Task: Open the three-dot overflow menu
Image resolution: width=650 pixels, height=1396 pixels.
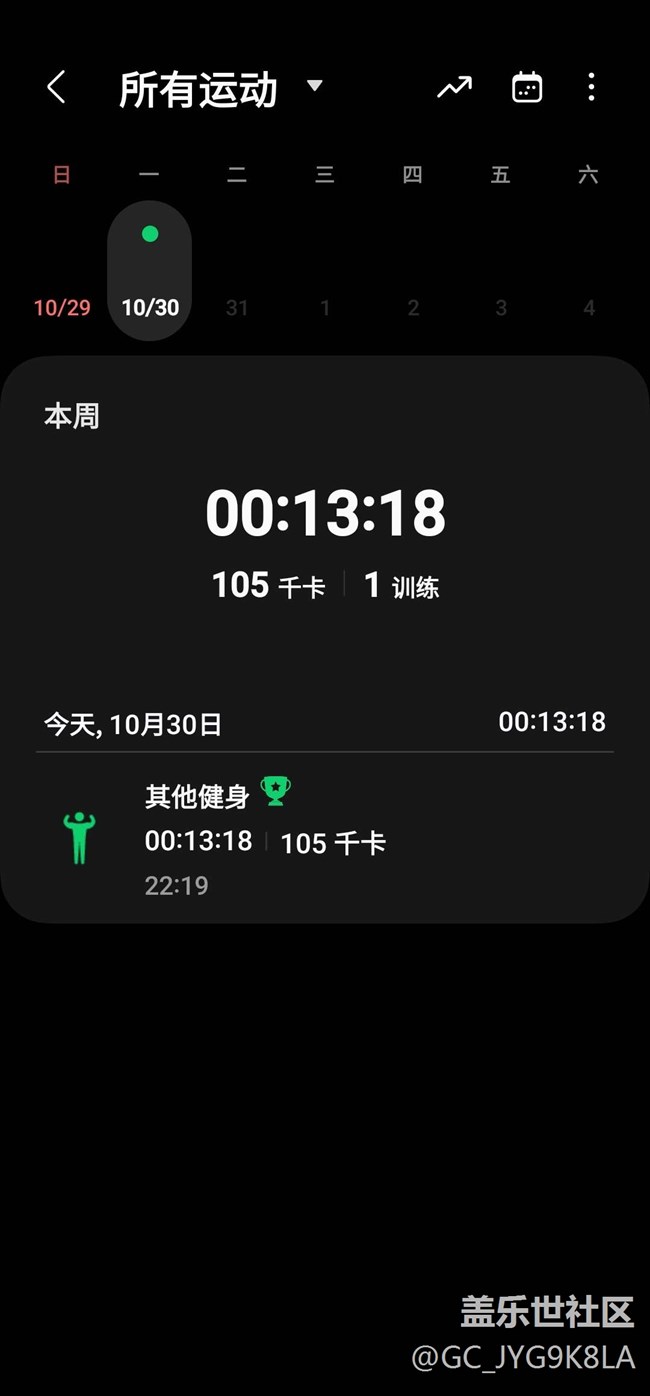Action: coord(591,88)
